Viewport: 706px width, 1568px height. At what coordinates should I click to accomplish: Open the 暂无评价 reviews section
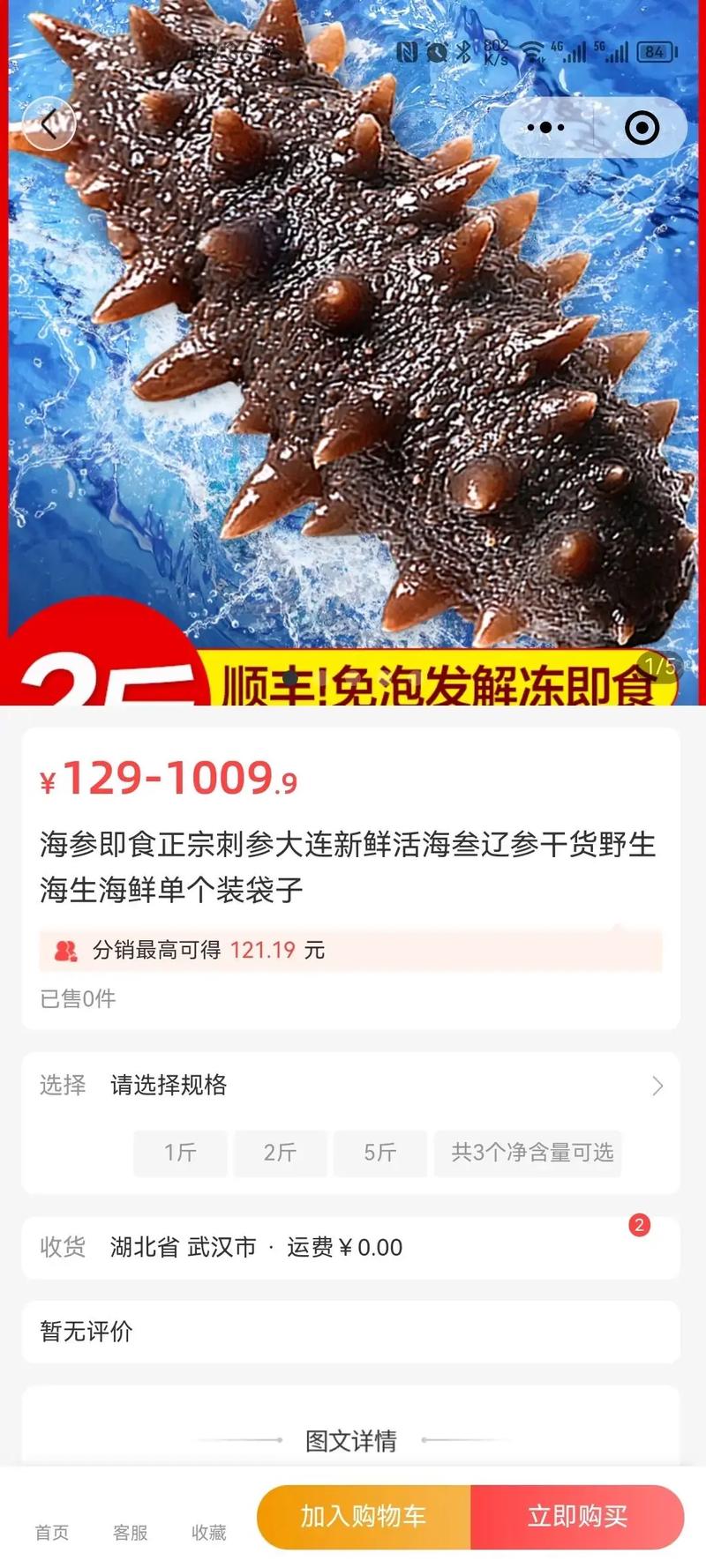point(86,1333)
